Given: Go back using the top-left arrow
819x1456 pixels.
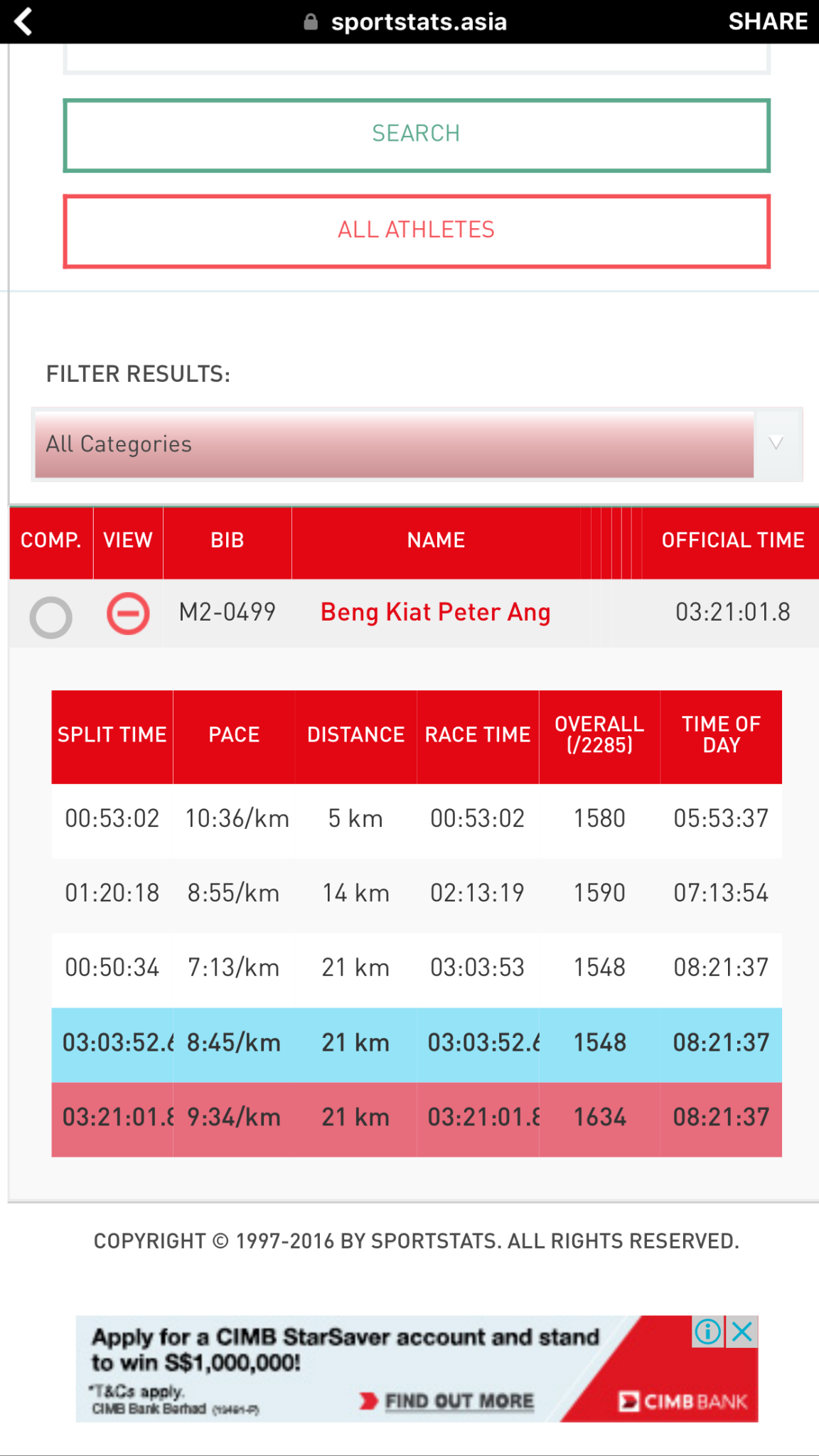Looking at the screenshot, I should [23, 21].
